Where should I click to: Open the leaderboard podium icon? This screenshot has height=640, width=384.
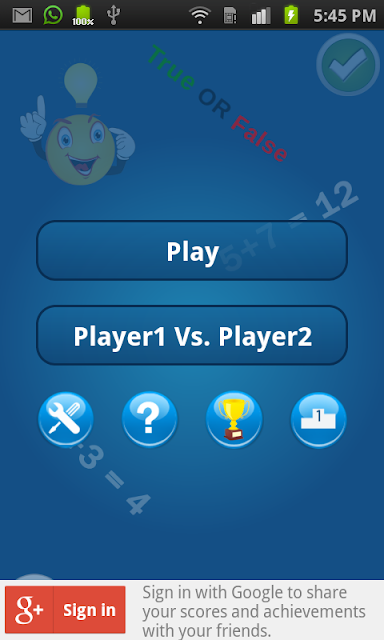318,420
